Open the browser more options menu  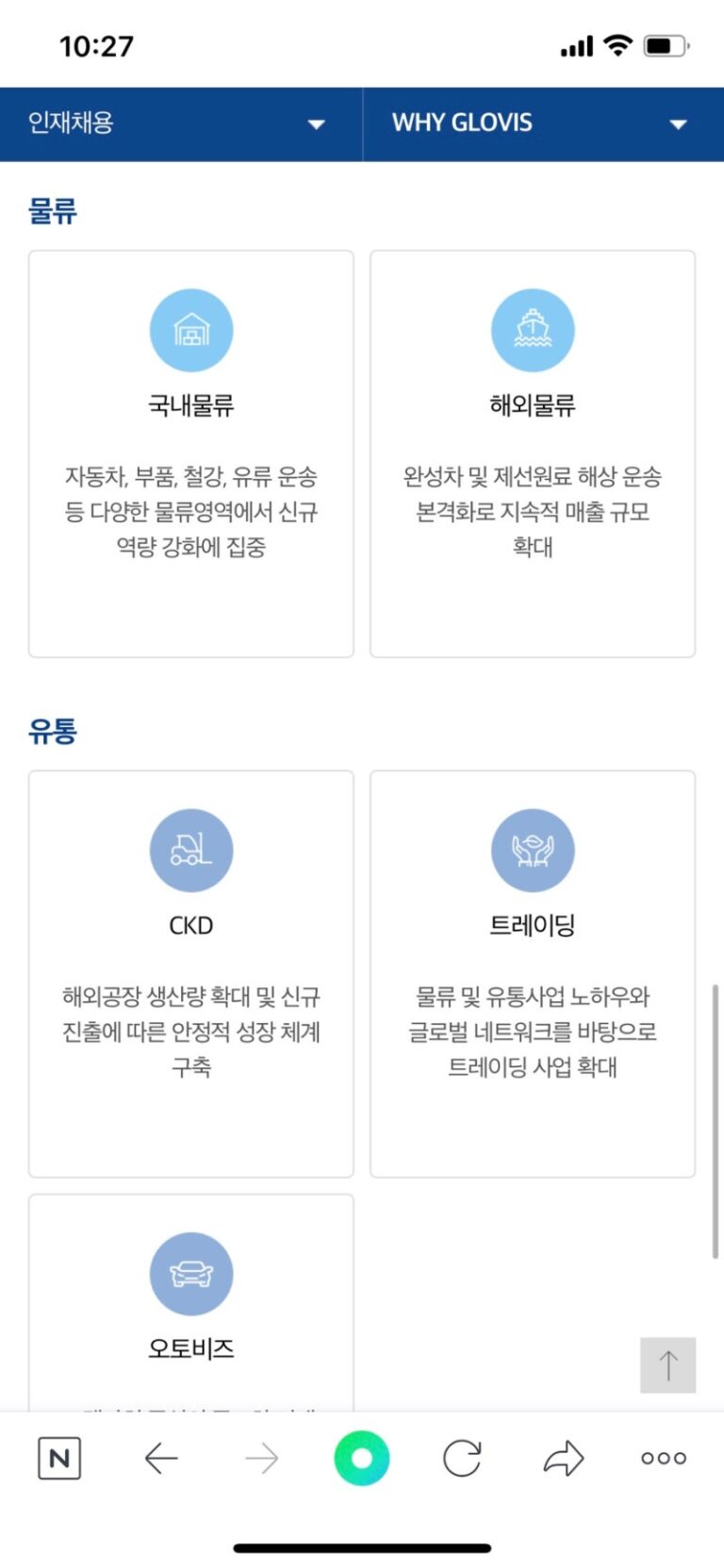pos(664,1459)
